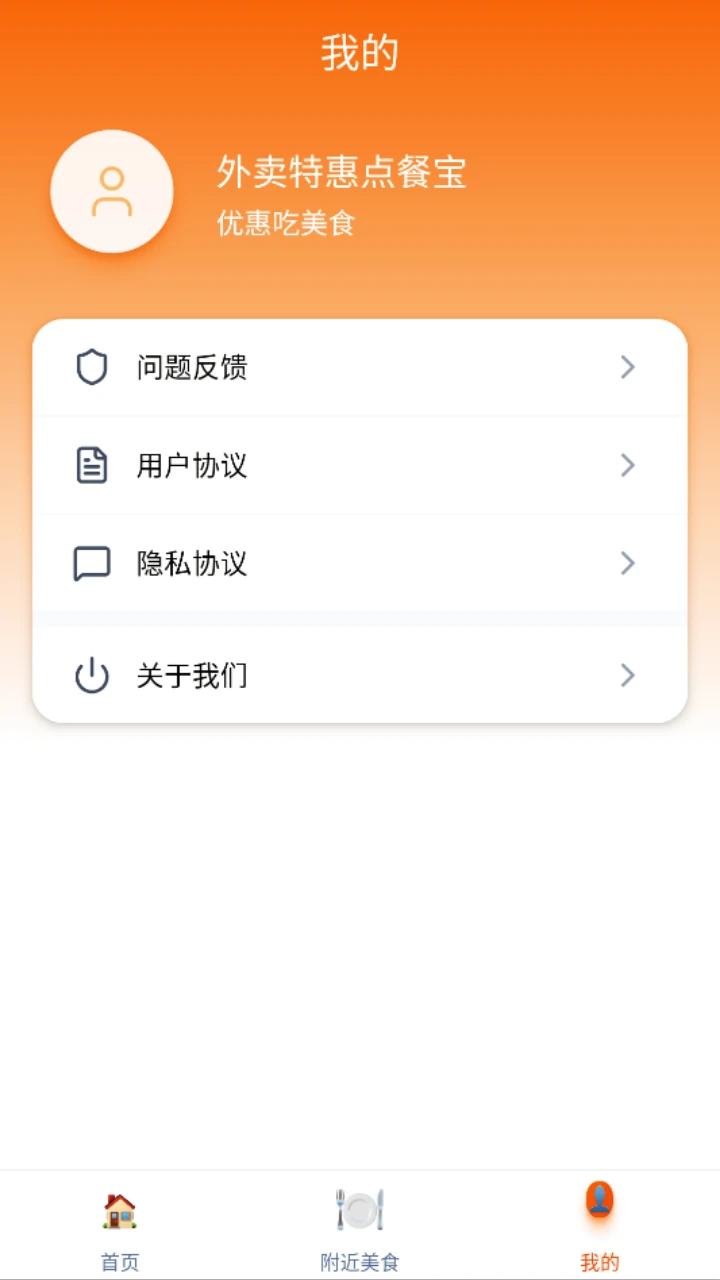This screenshot has width=720, height=1280.
Task: Click the shield icon beside 问题反馈
Action: (x=92, y=367)
